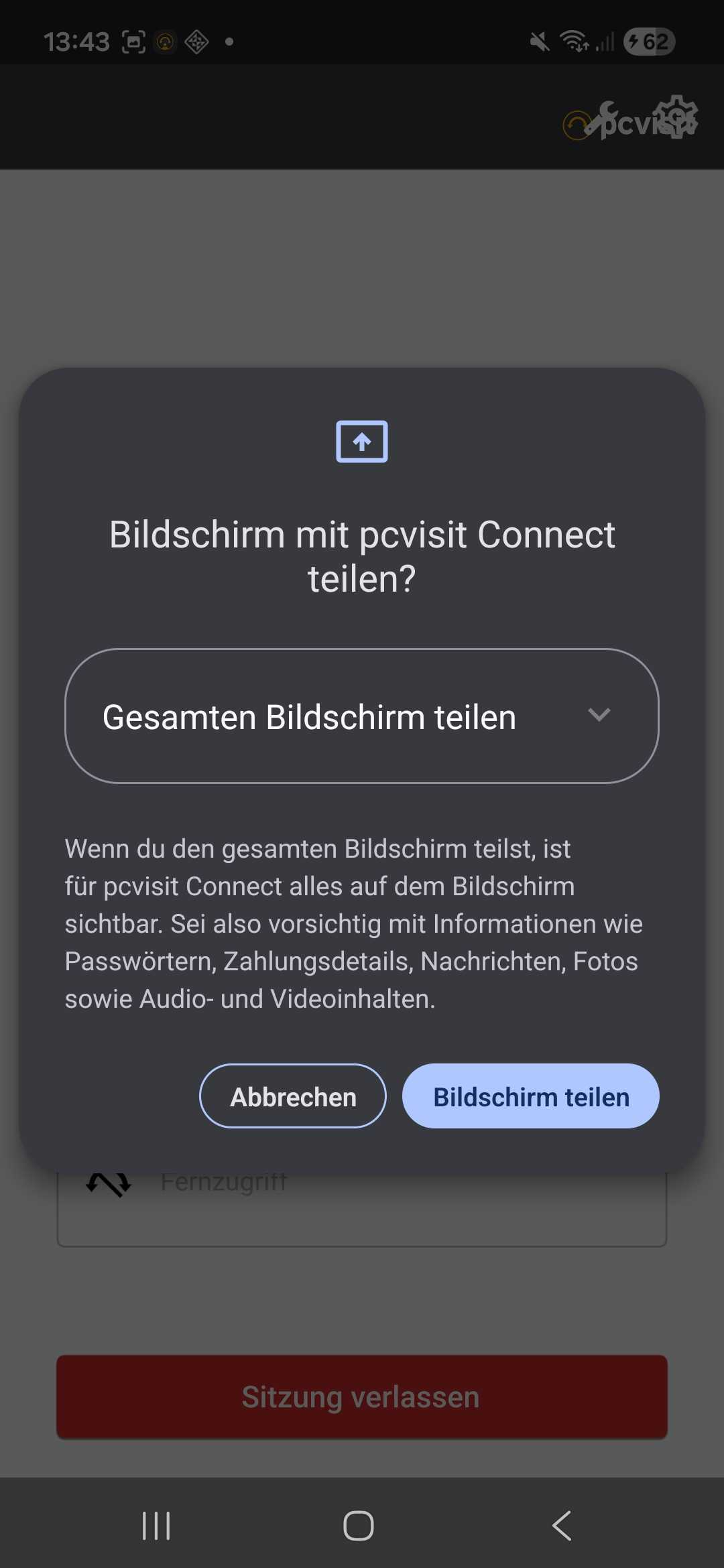Go back with the system back button
Screen dimensions: 724x1568
pyautogui.click(x=562, y=1526)
